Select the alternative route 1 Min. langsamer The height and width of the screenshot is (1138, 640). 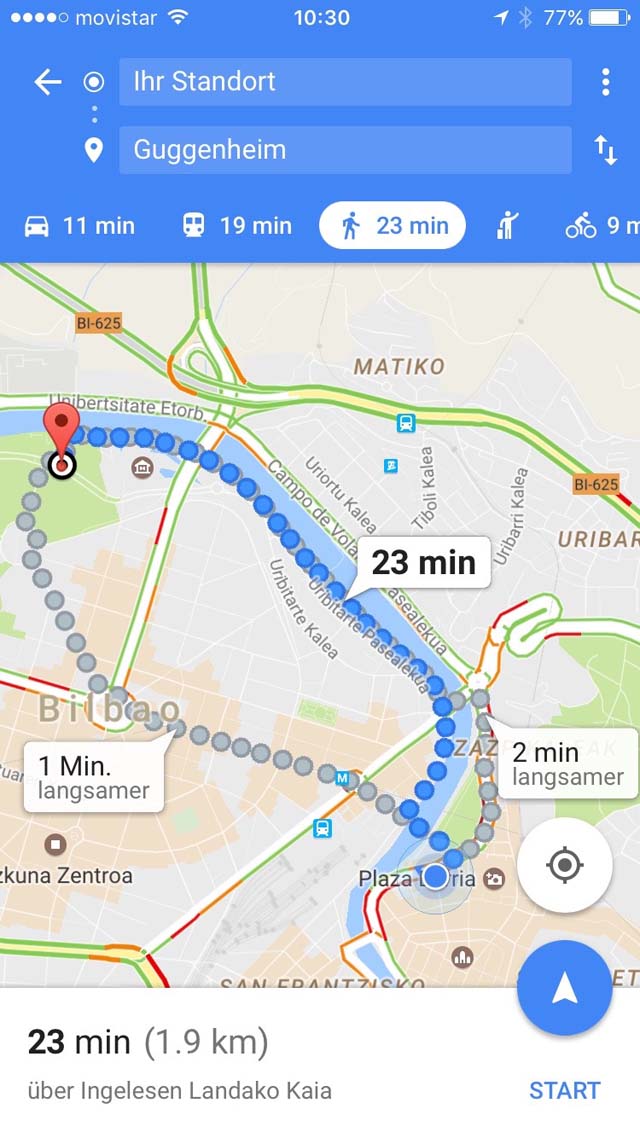94,776
